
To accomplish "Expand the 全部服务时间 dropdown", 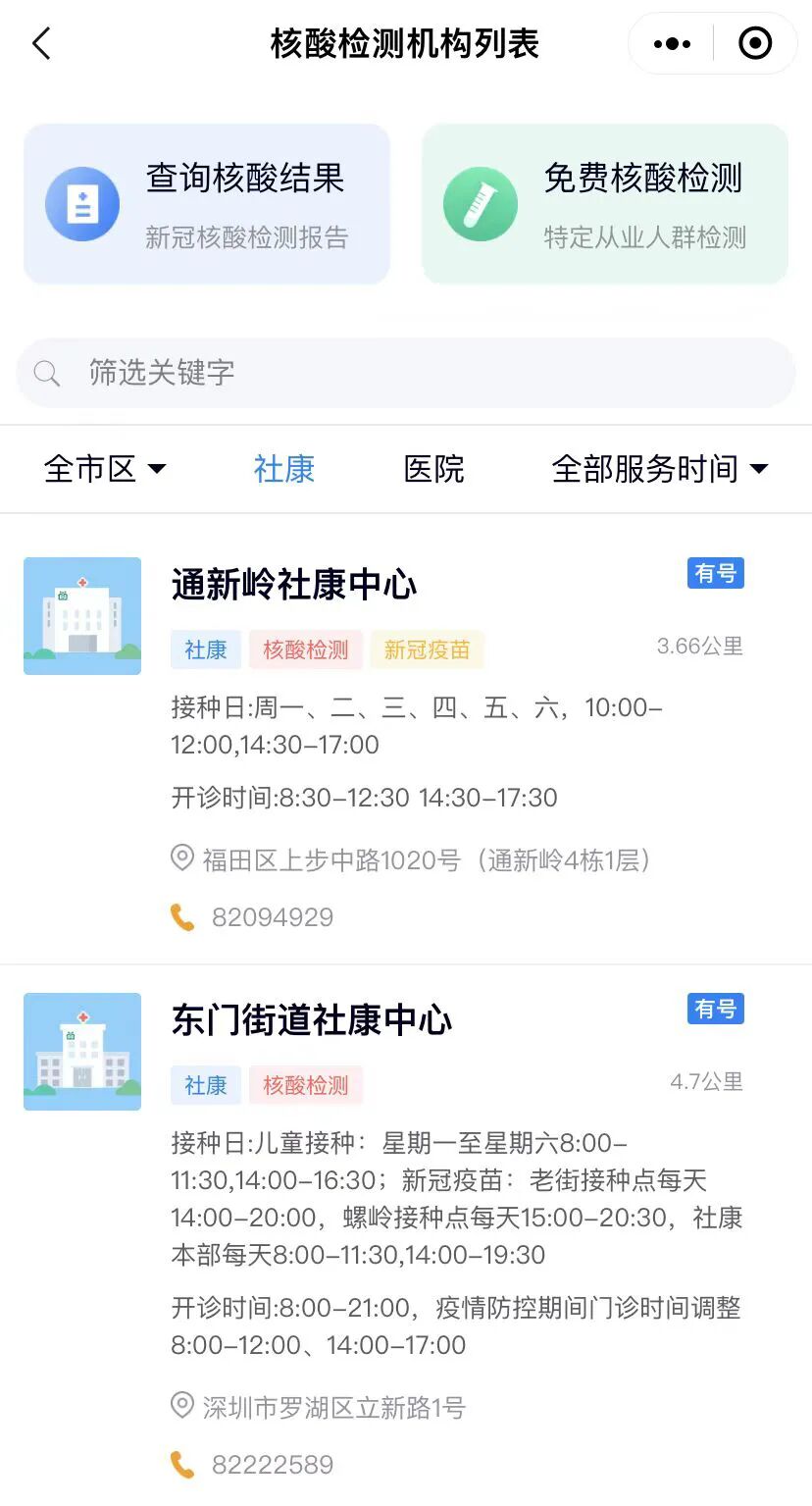I will (660, 469).
